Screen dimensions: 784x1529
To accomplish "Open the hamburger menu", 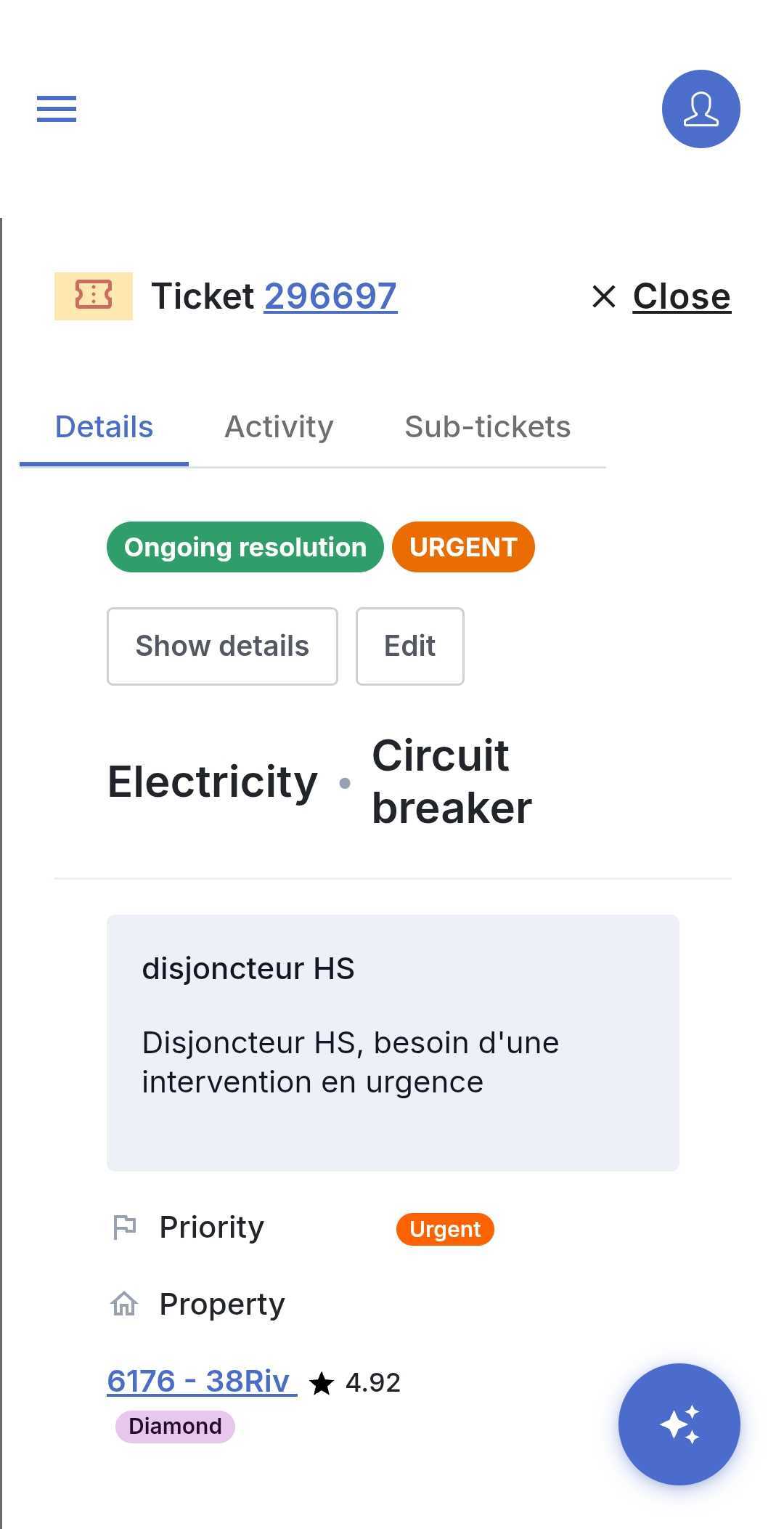I will (57, 109).
